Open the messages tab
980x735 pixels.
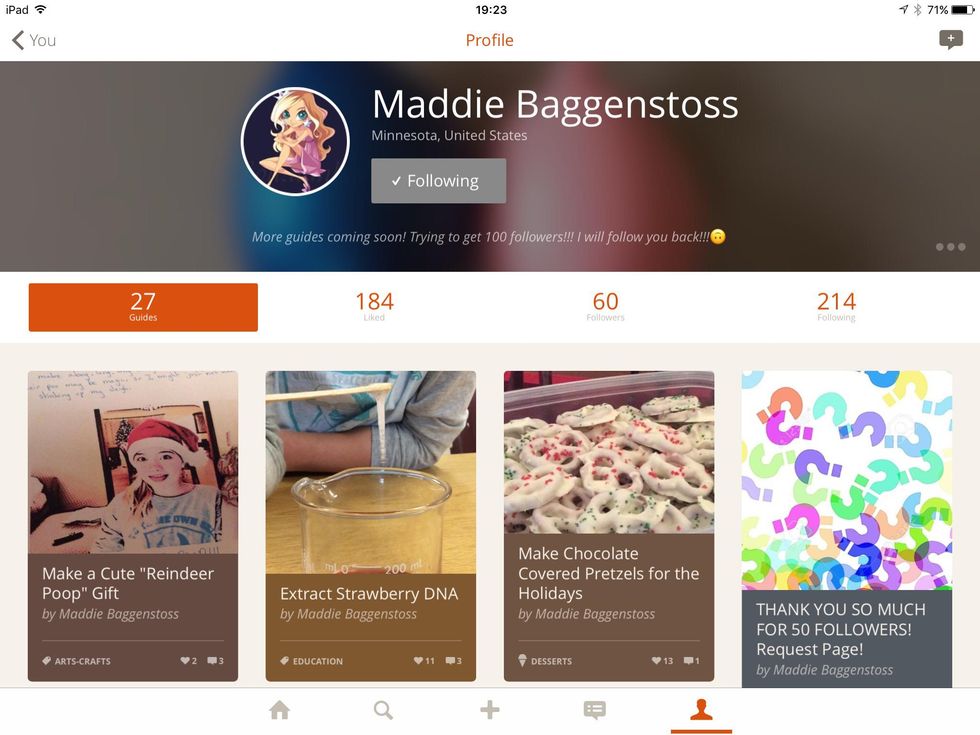pos(595,710)
